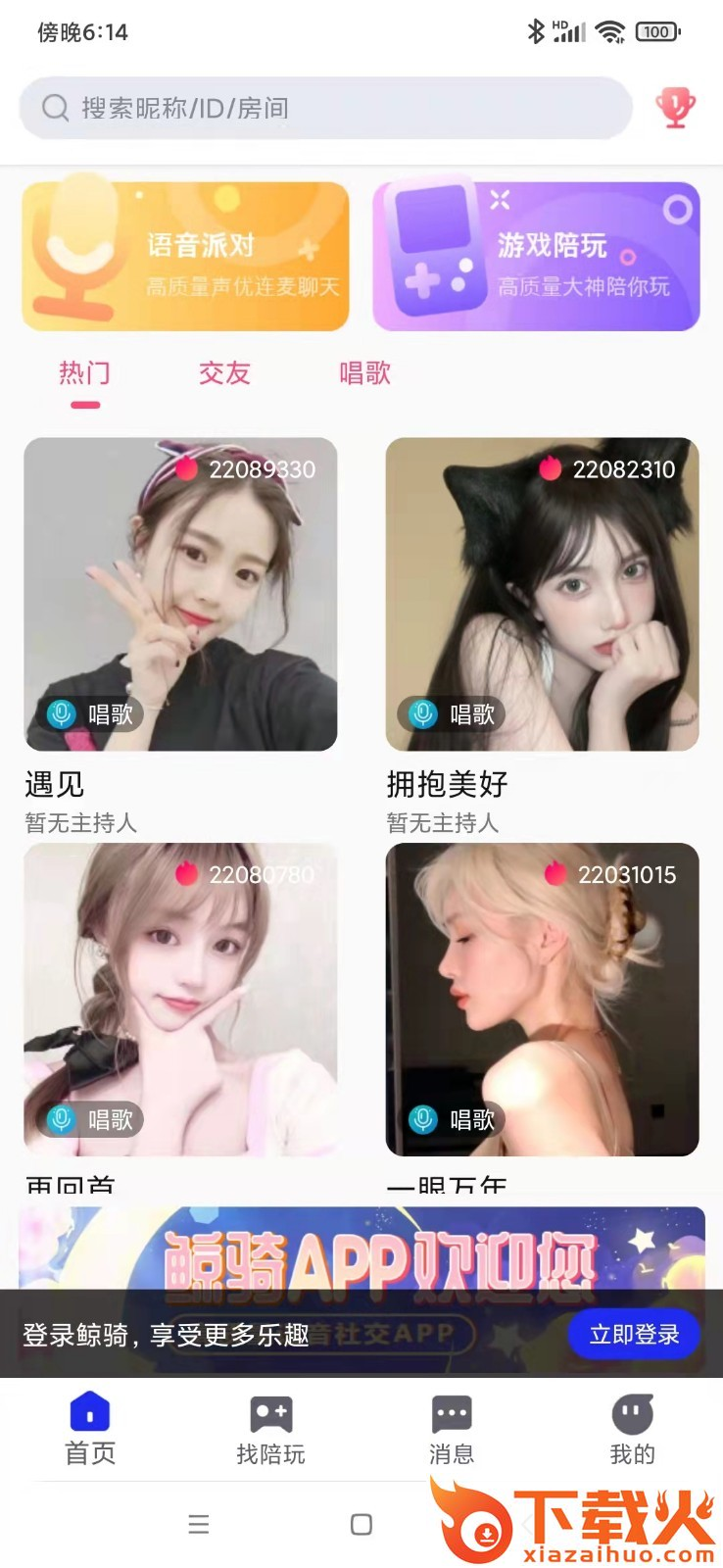Switch to the 交友 tab
723x1568 pixels.
[x=224, y=373]
